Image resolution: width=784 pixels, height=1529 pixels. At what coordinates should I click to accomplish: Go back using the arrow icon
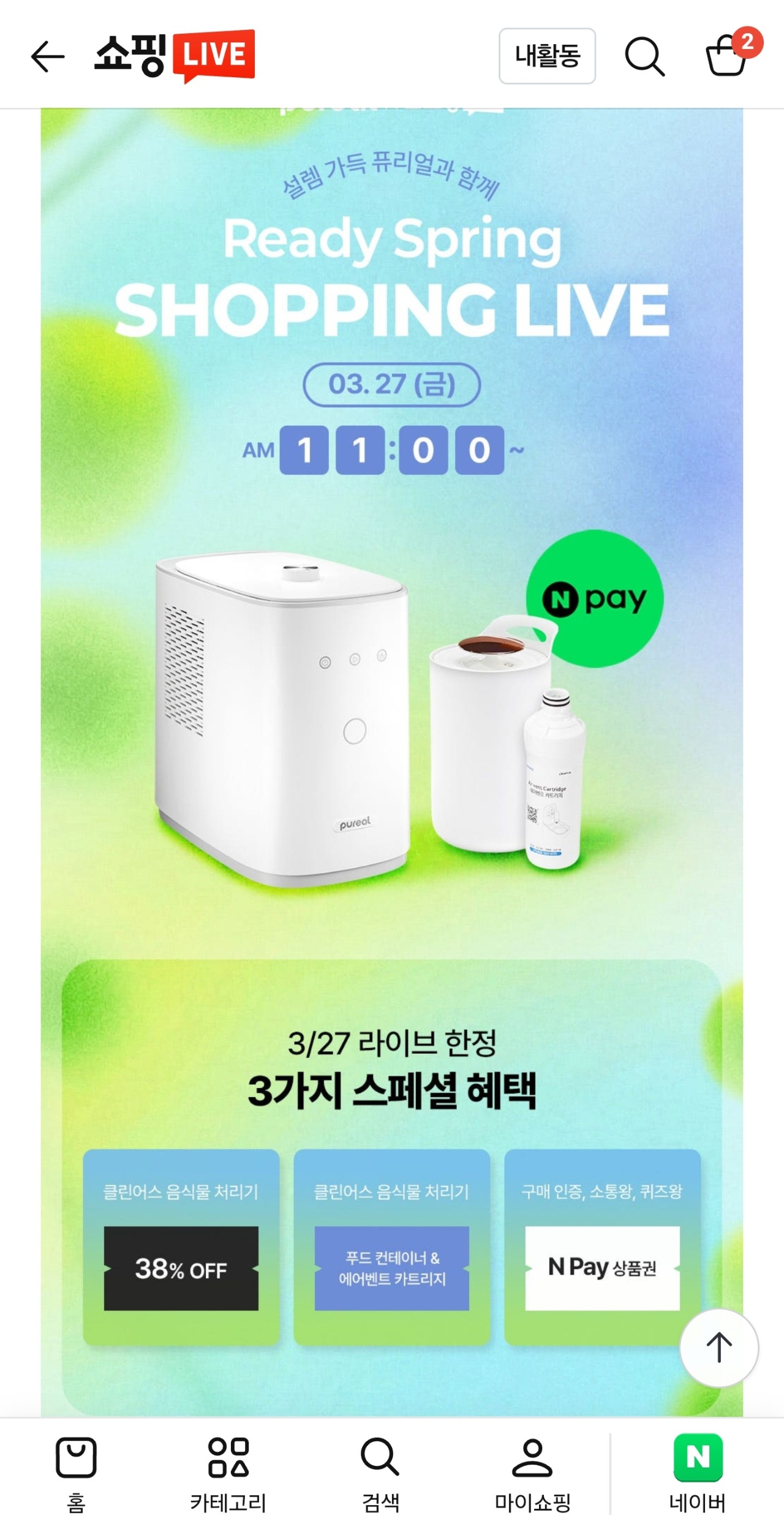pos(48,56)
